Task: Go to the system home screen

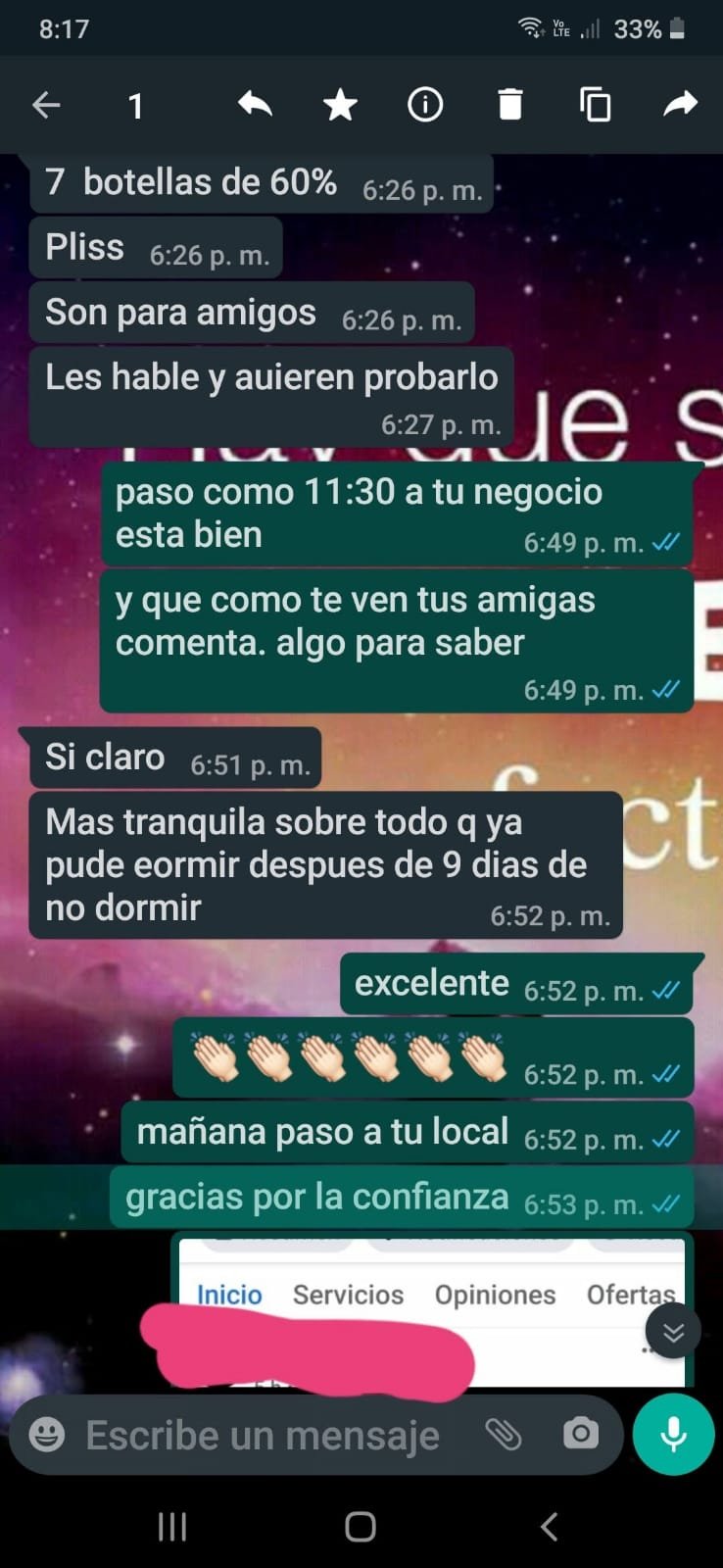Action: (x=361, y=1526)
